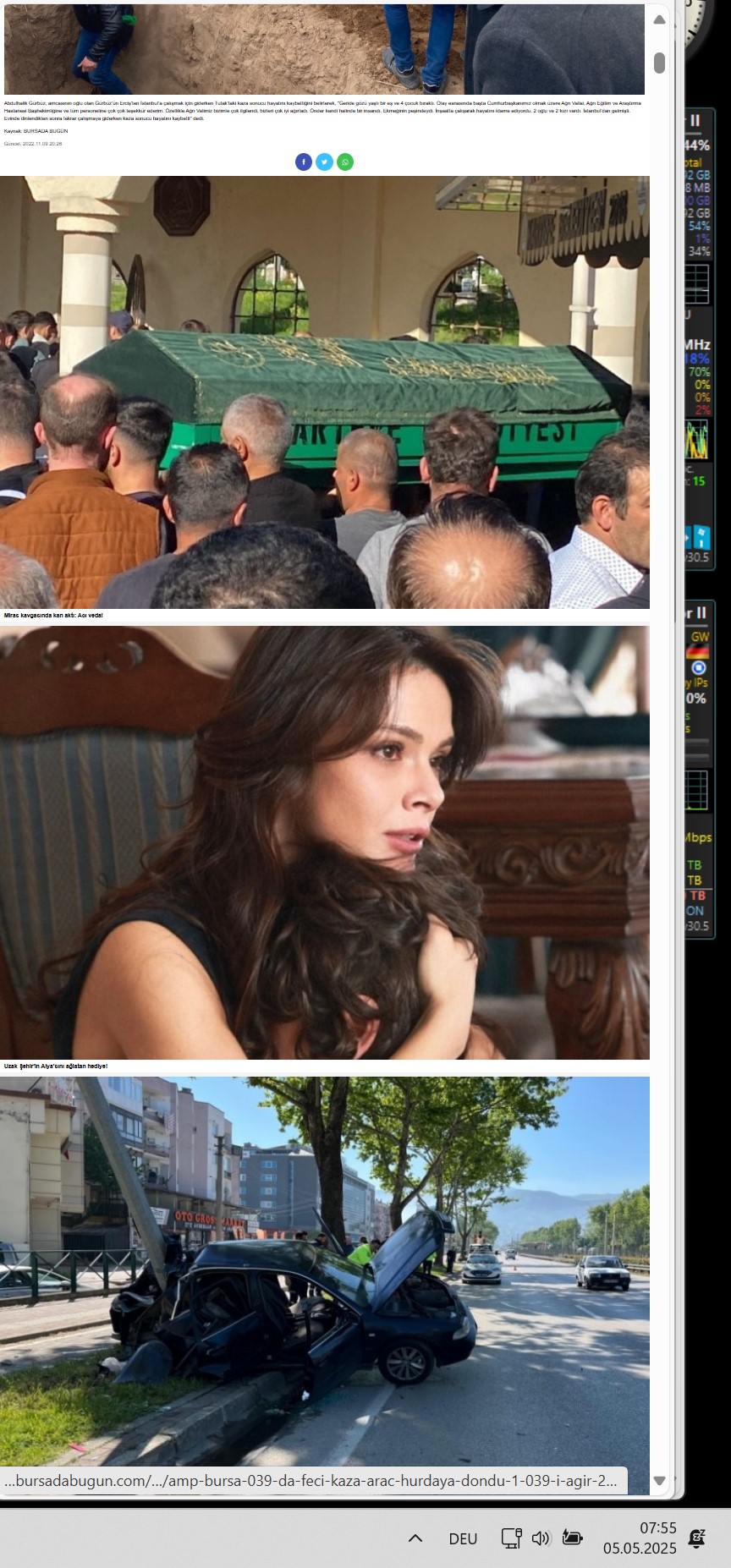Share the article via WhatsApp
This screenshot has width=731, height=1568.
click(x=345, y=162)
